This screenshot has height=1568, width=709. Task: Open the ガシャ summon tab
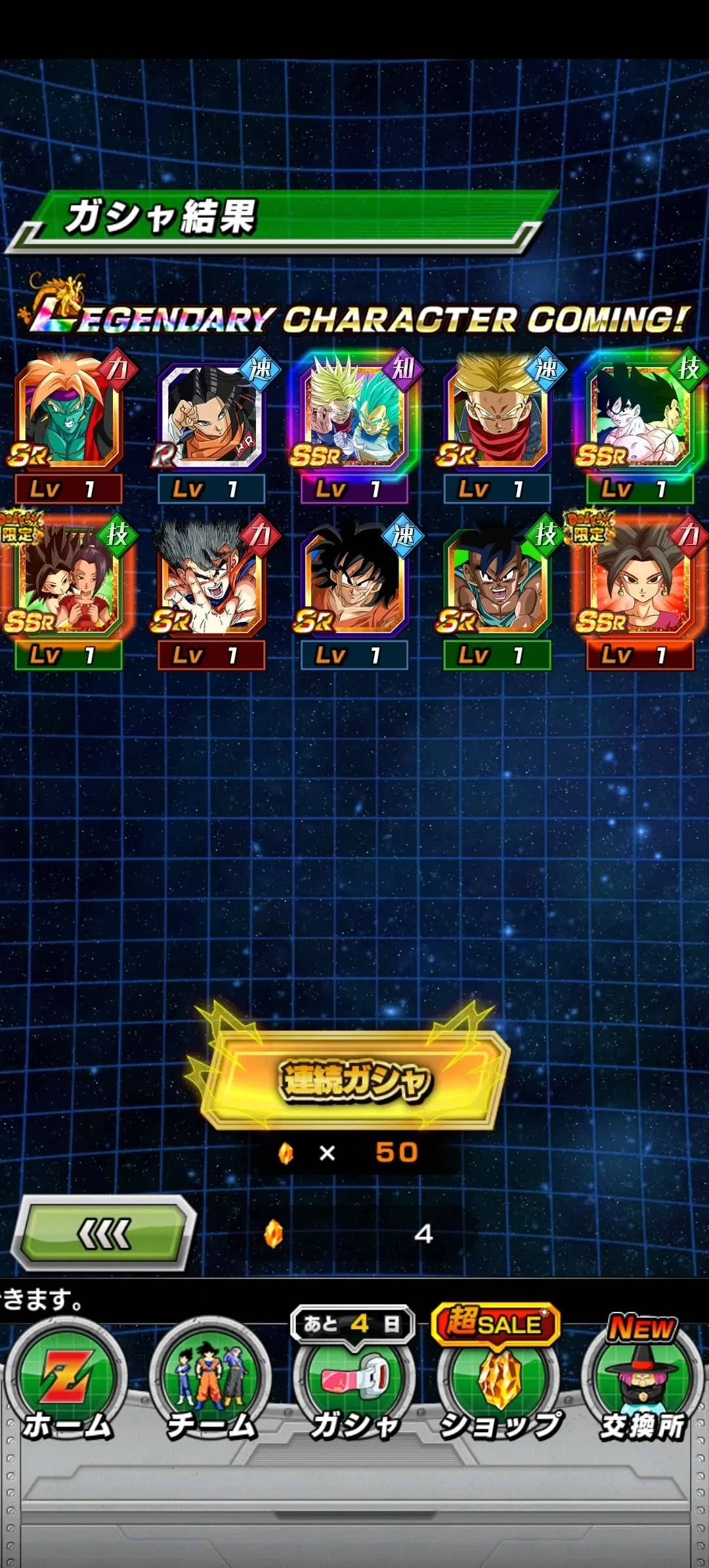point(354,1382)
